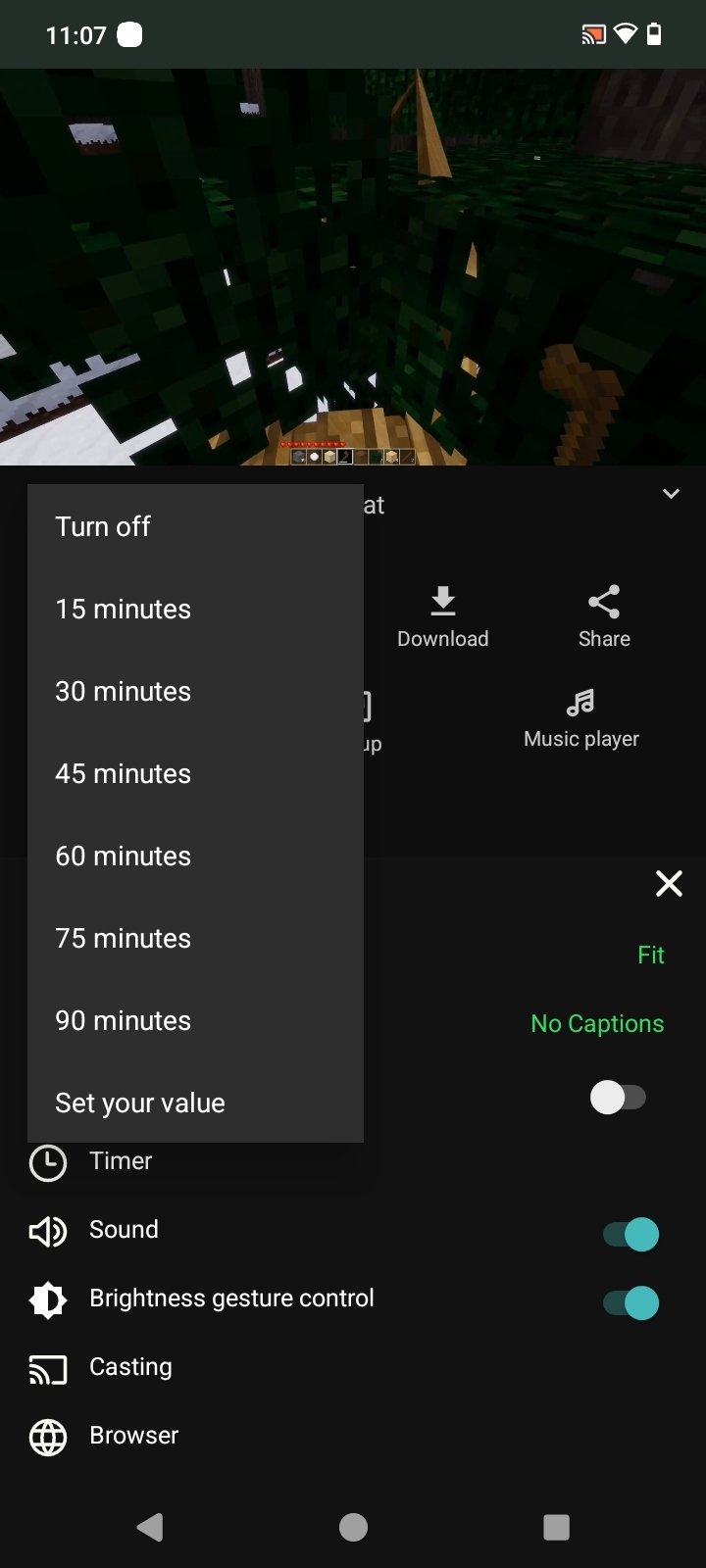The width and height of the screenshot is (706, 1568).
Task: Open the No Captions selector
Action: (596, 1023)
